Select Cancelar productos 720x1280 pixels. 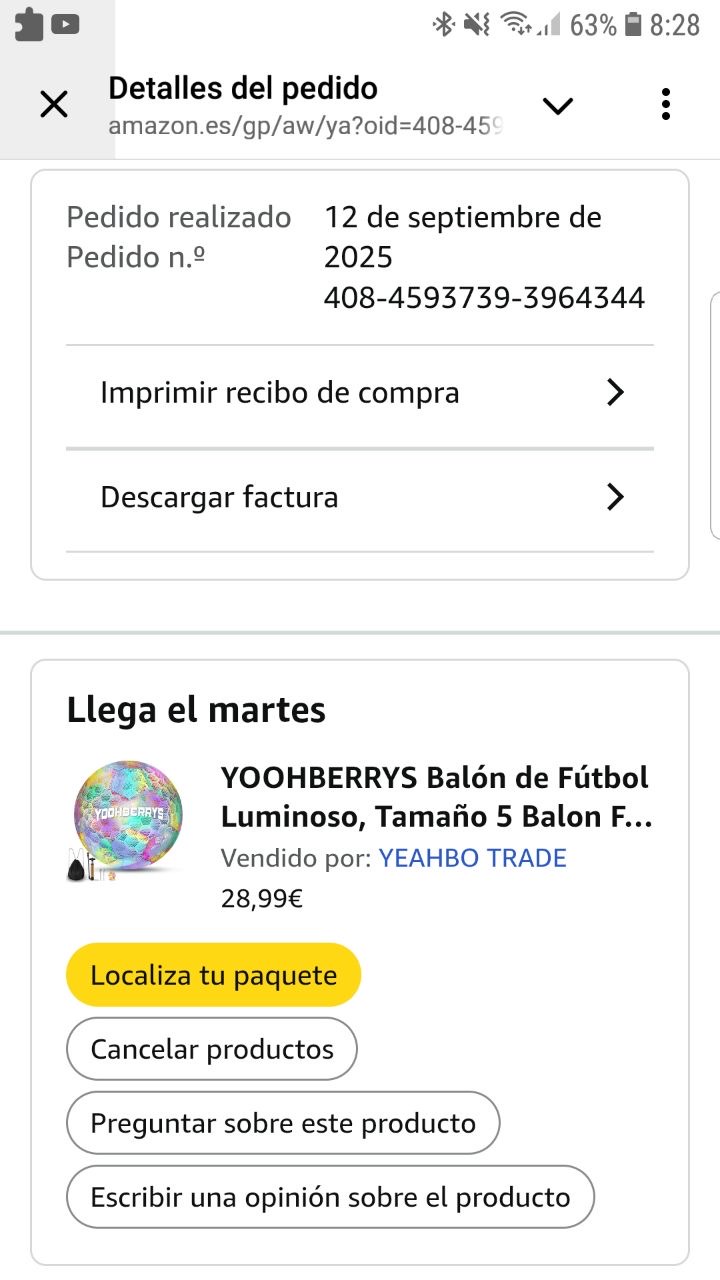click(211, 1049)
